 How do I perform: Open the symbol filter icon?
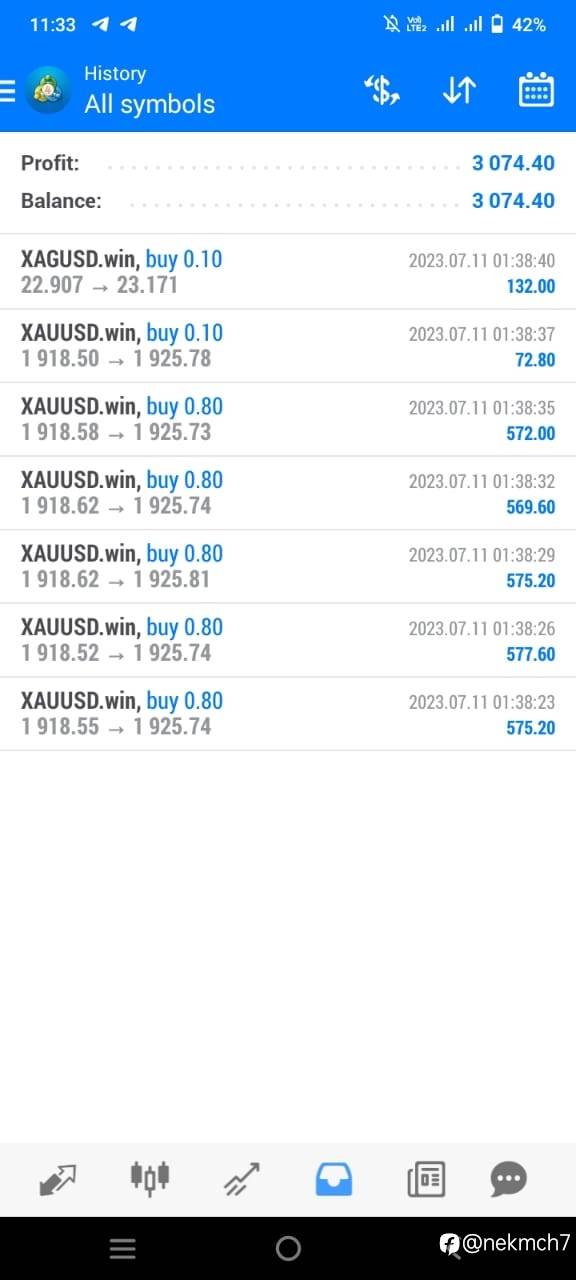pos(381,91)
